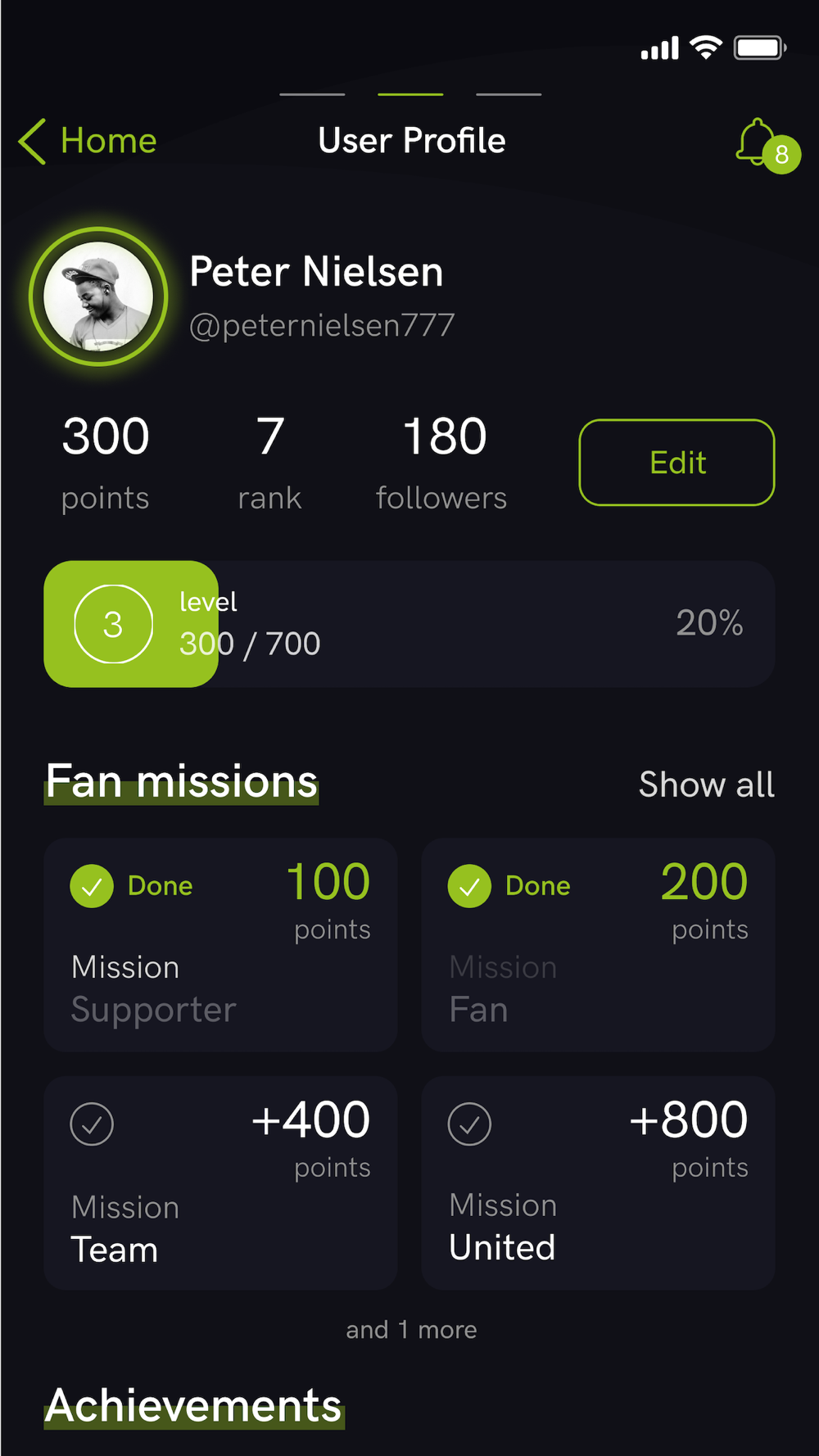The image size is (819, 1456).
Task: Open Peter Nielsen's profile picture
Action: click(x=98, y=296)
